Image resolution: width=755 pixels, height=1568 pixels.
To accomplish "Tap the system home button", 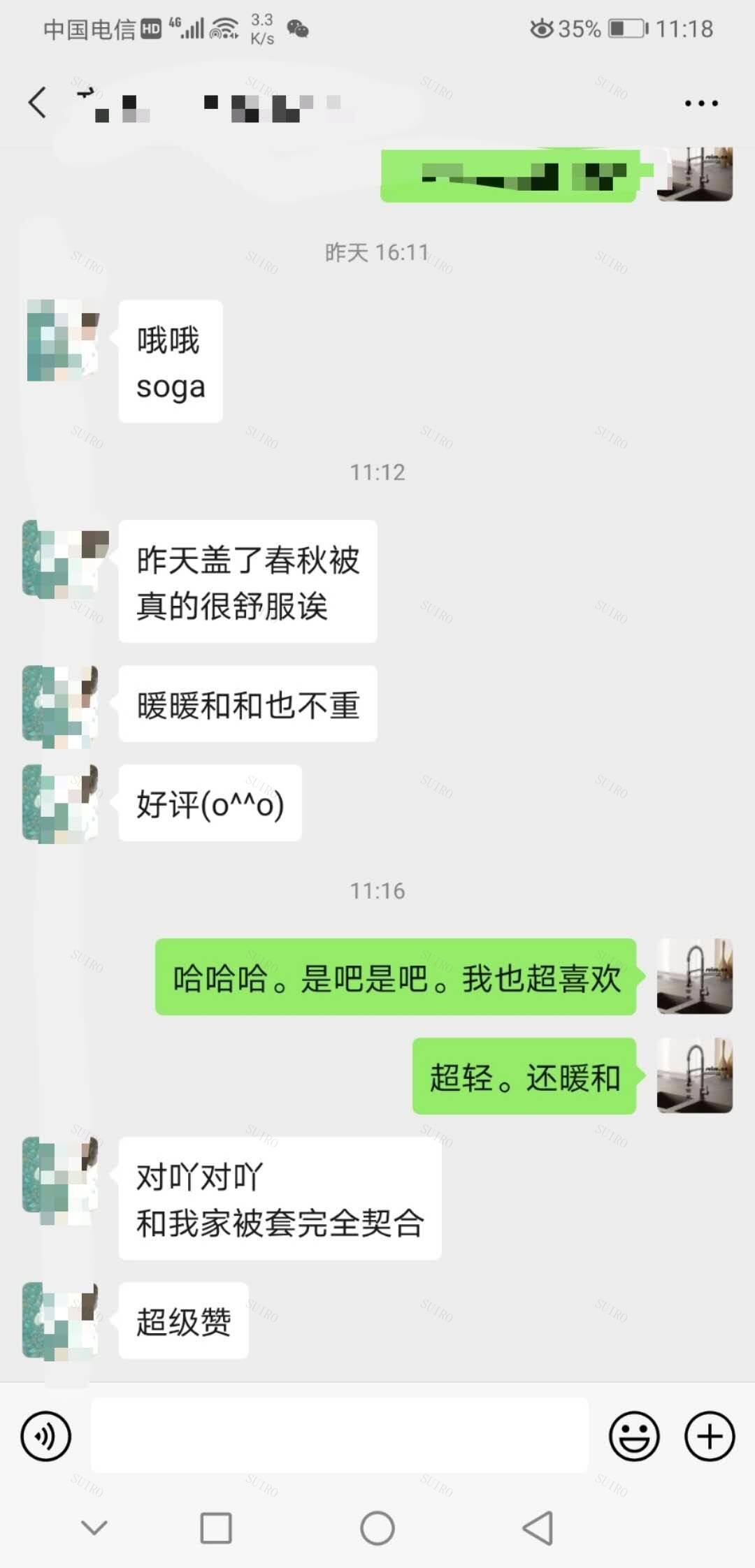I will (377, 1527).
